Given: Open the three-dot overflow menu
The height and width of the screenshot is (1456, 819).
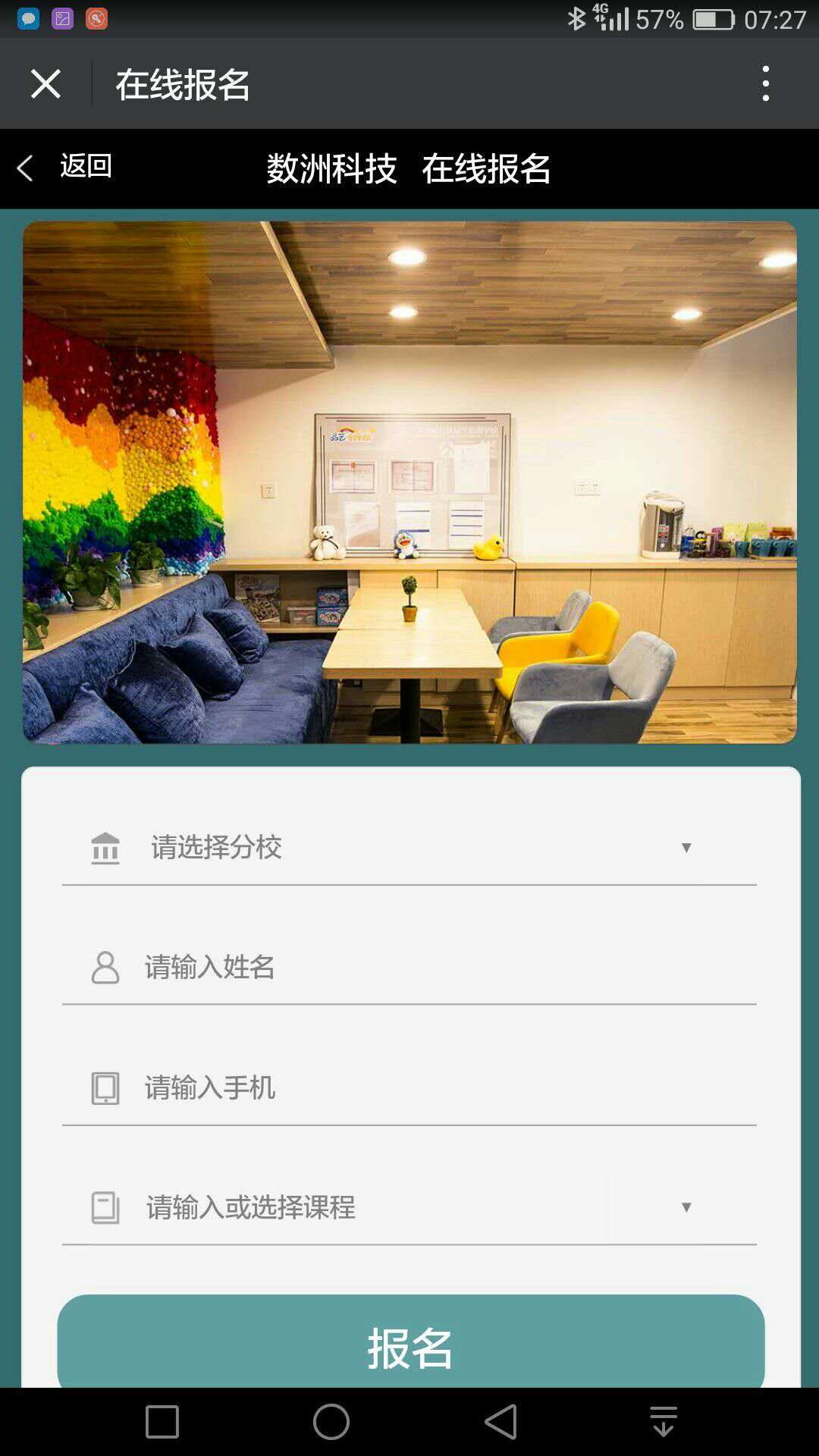Looking at the screenshot, I should 766,83.
